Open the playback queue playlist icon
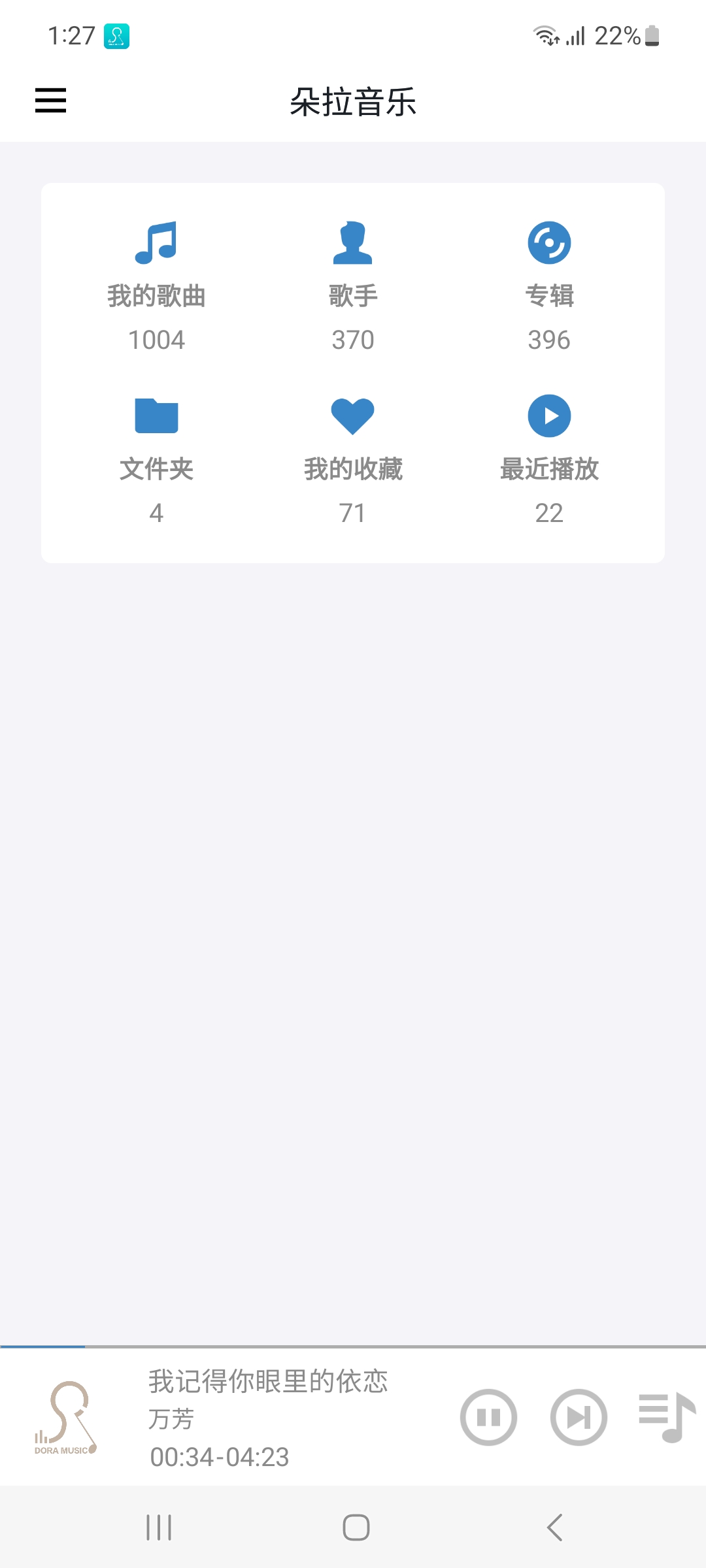This screenshot has width=706, height=1568. coord(666,1417)
